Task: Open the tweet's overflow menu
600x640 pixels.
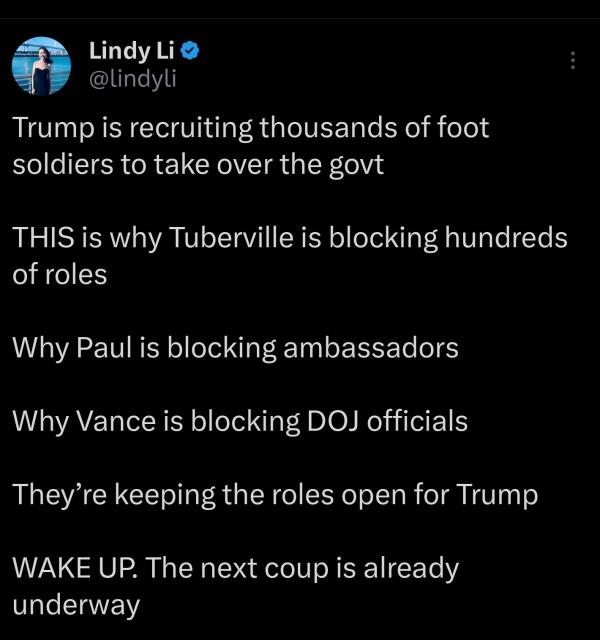Action: [x=573, y=61]
